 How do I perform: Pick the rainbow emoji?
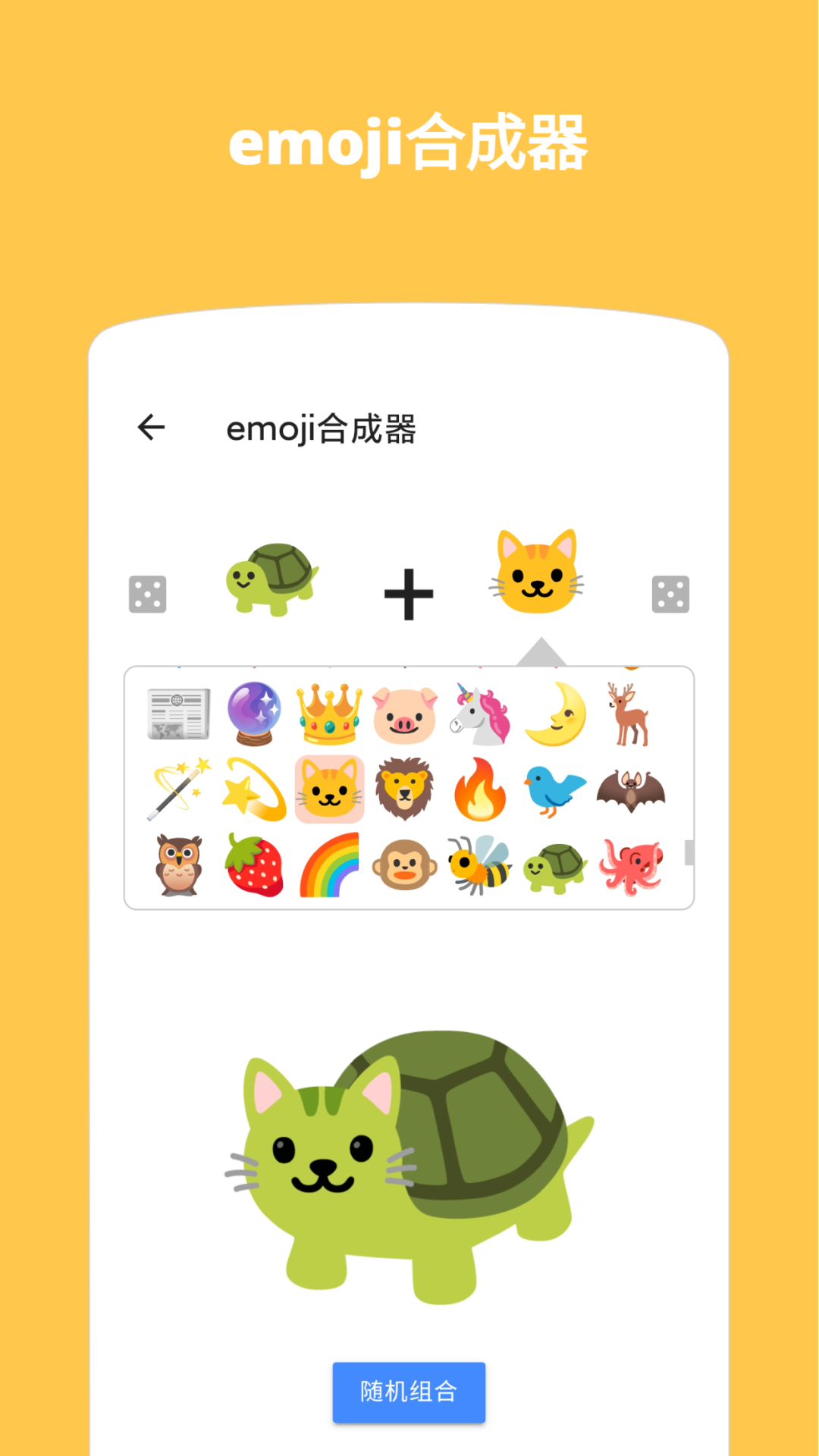click(x=329, y=864)
